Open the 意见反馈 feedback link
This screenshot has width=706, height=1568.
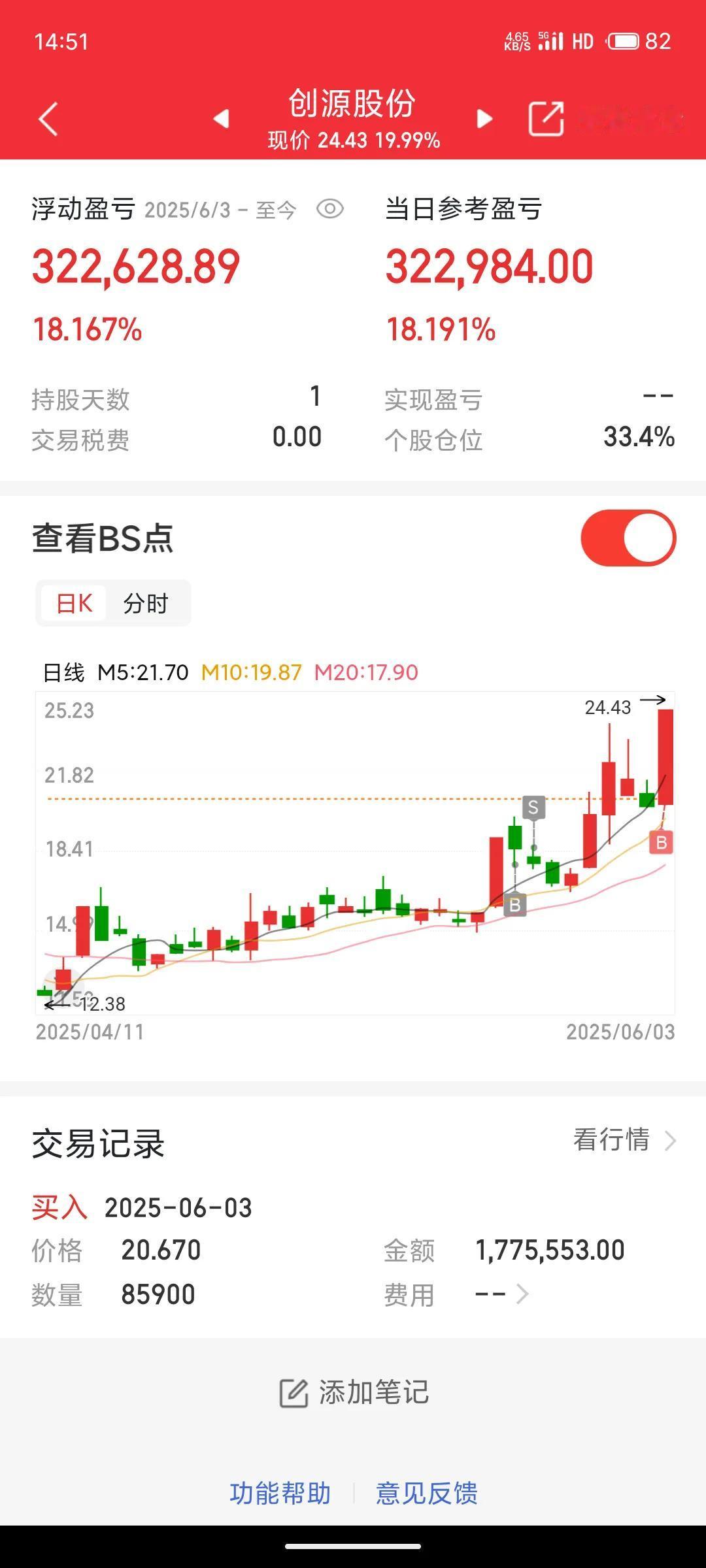click(x=427, y=1494)
